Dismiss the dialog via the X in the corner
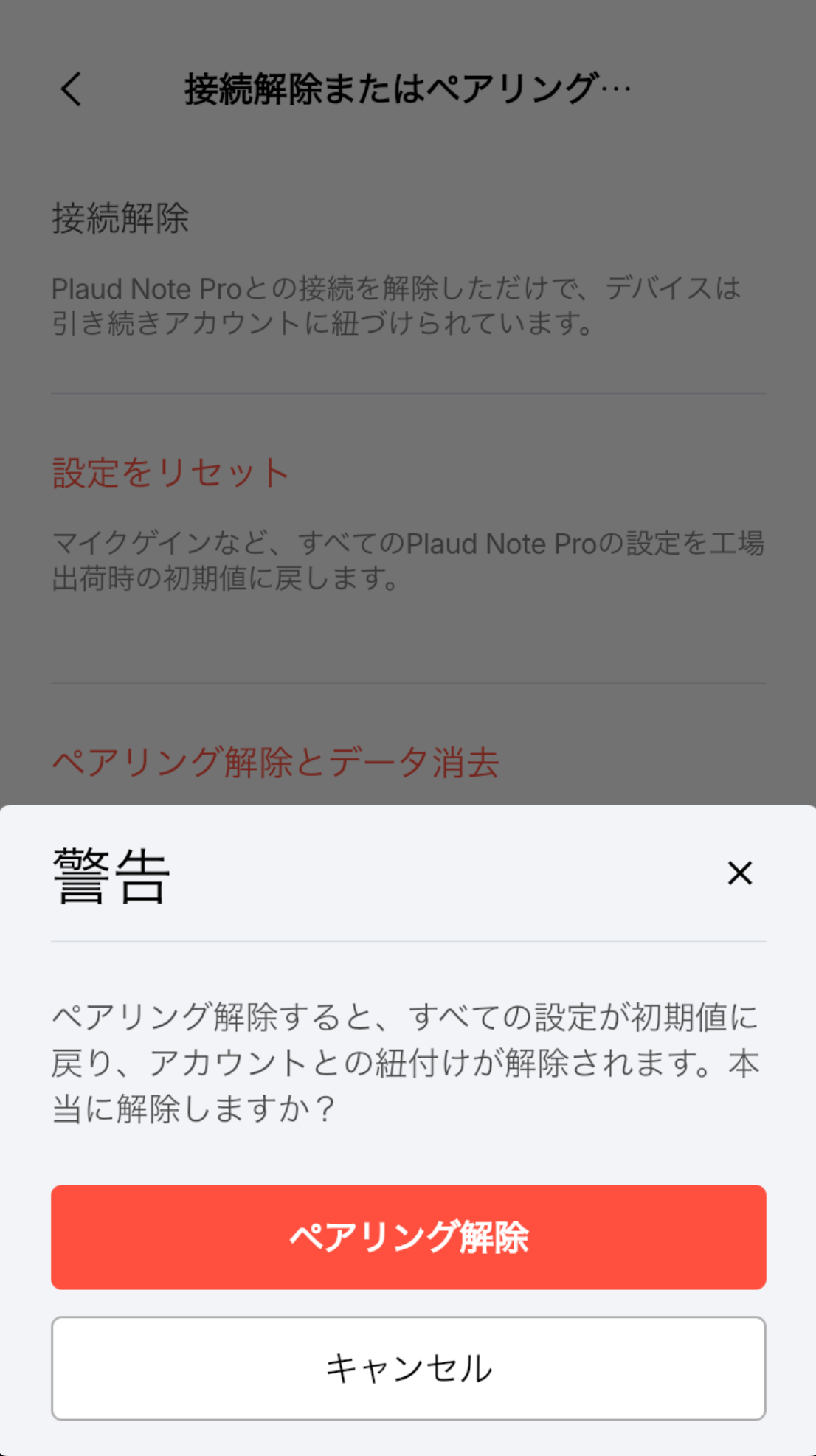 point(739,874)
